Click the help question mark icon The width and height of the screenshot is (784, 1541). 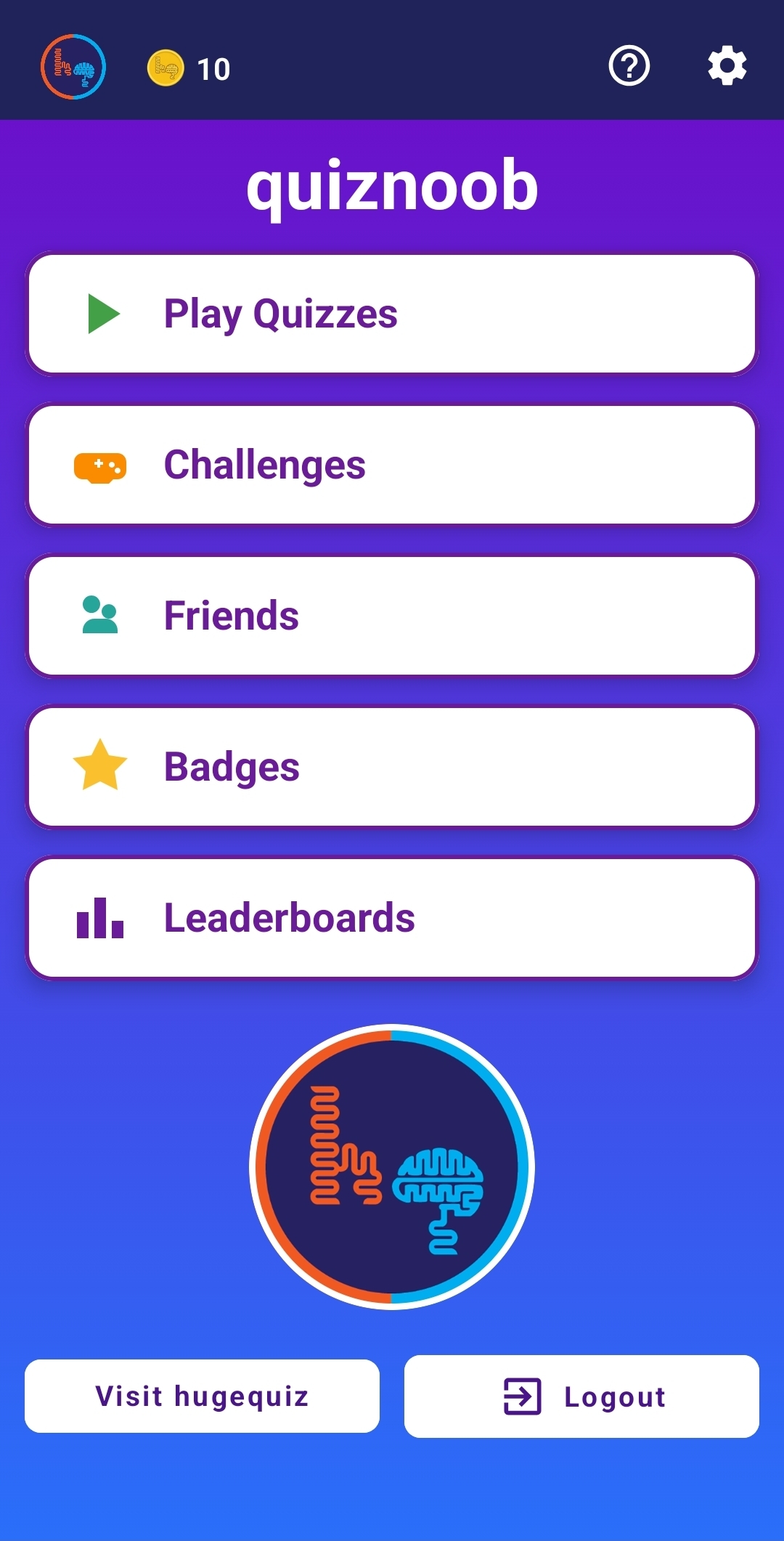click(x=629, y=65)
